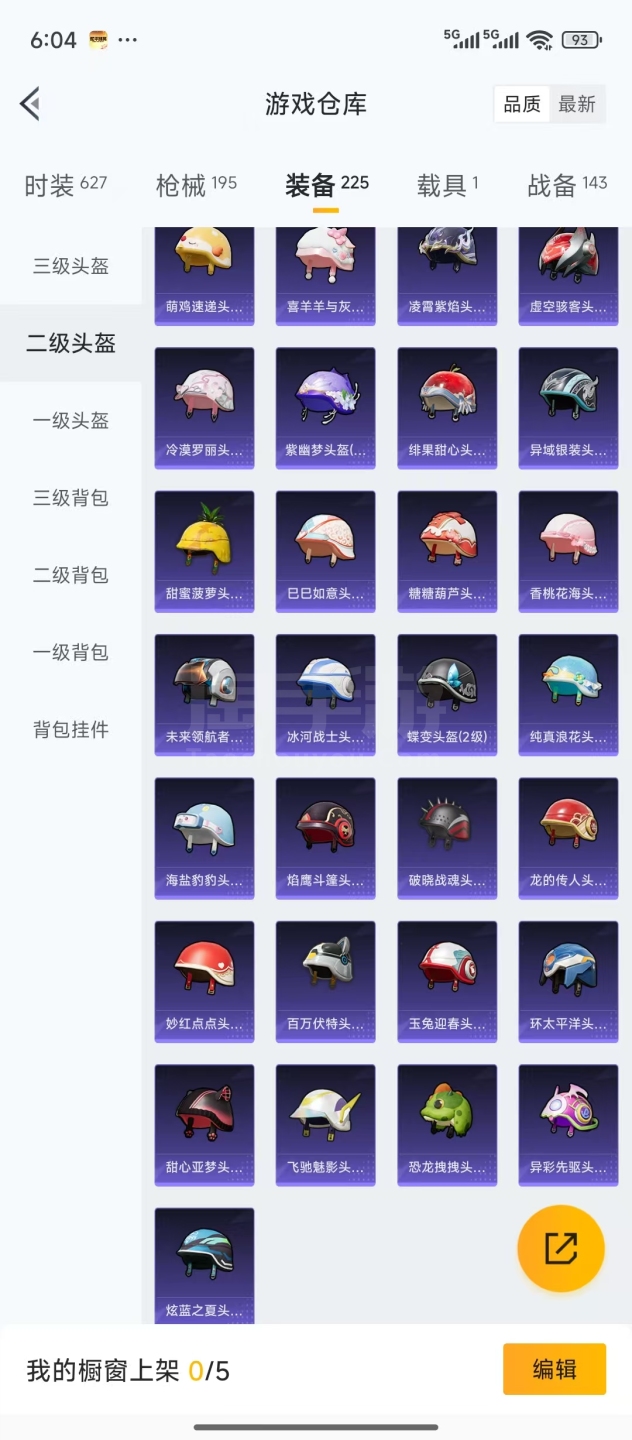
Task: View the 冰河战士 helmet item
Action: [325, 694]
